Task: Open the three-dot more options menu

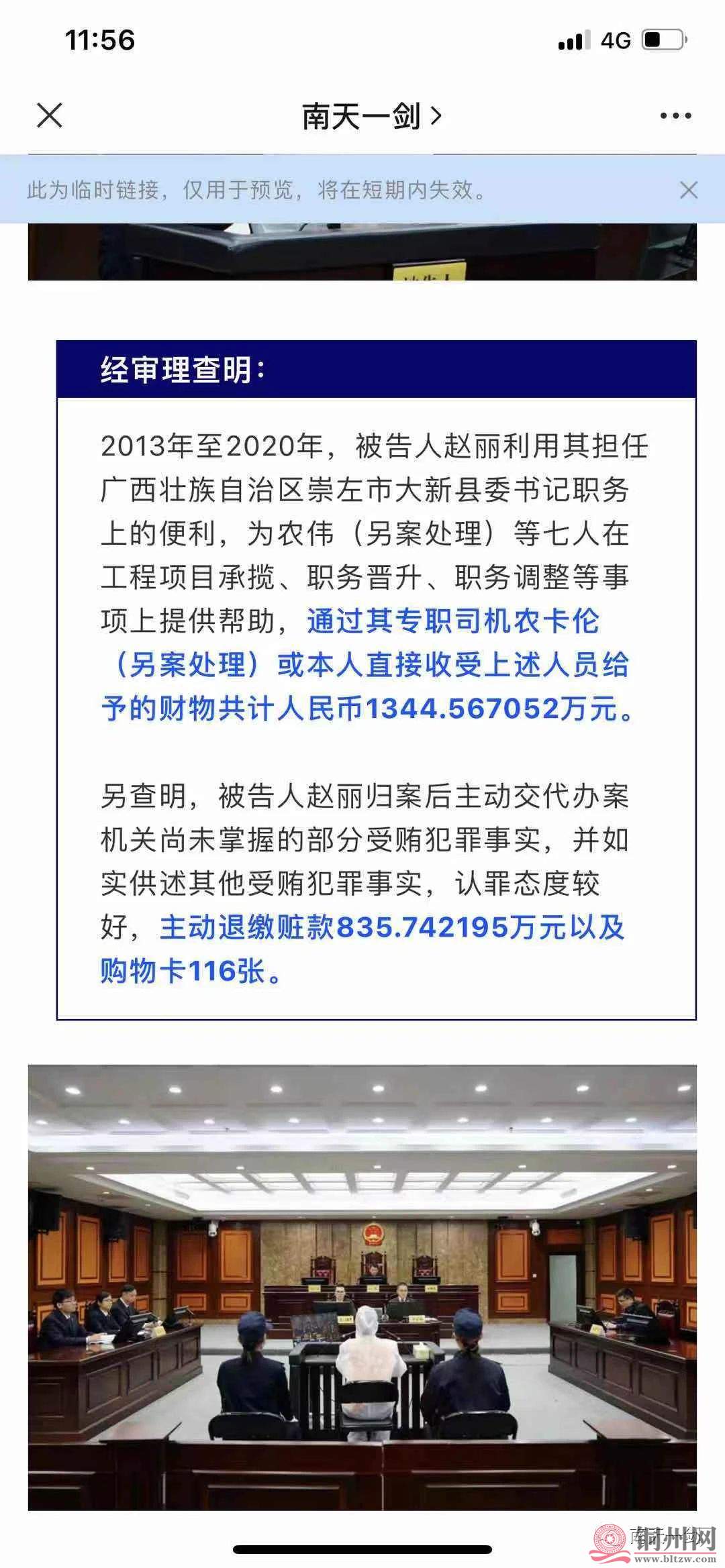Action: coord(675,116)
